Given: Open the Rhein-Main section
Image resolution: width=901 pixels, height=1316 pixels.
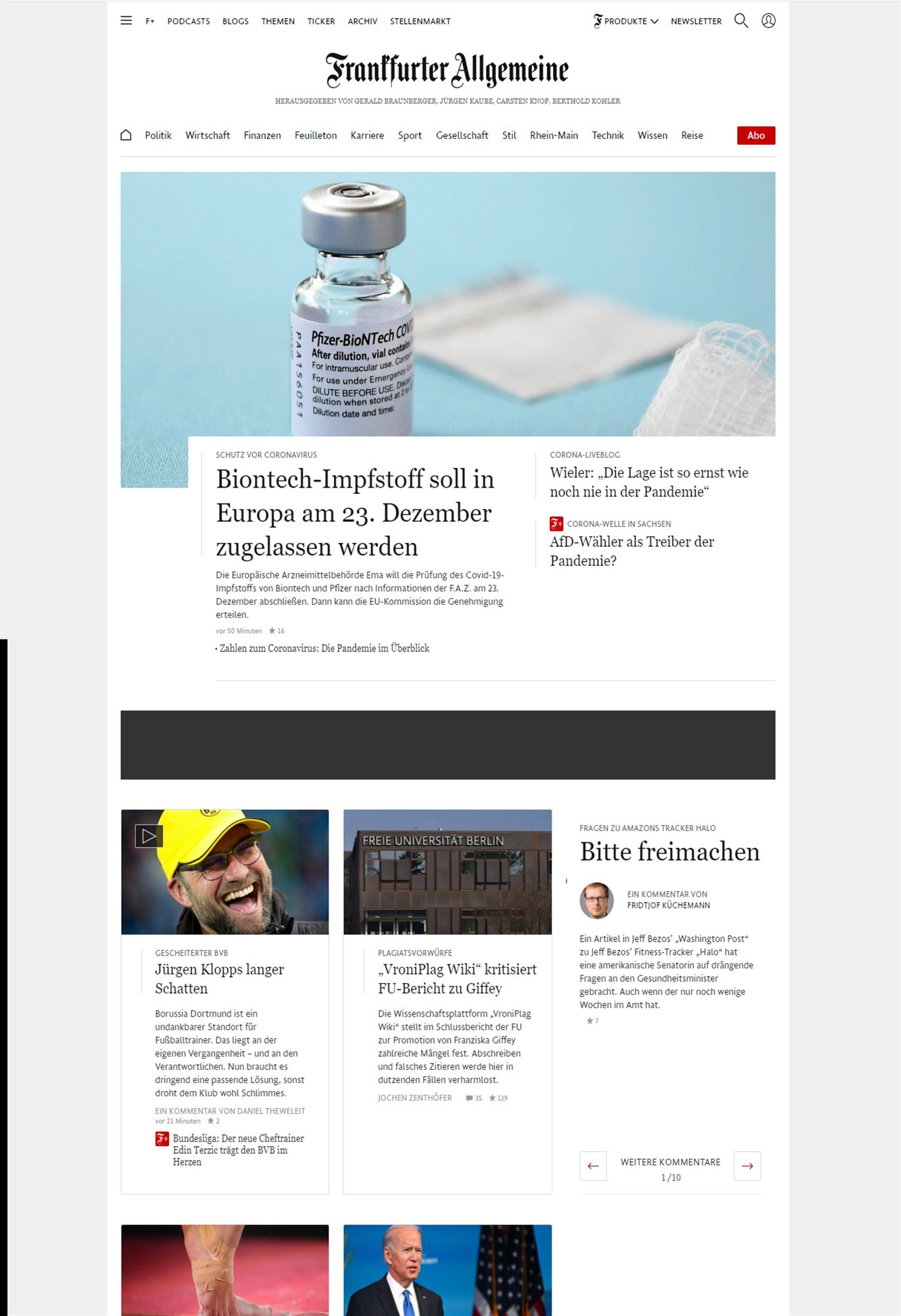Looking at the screenshot, I should point(554,135).
